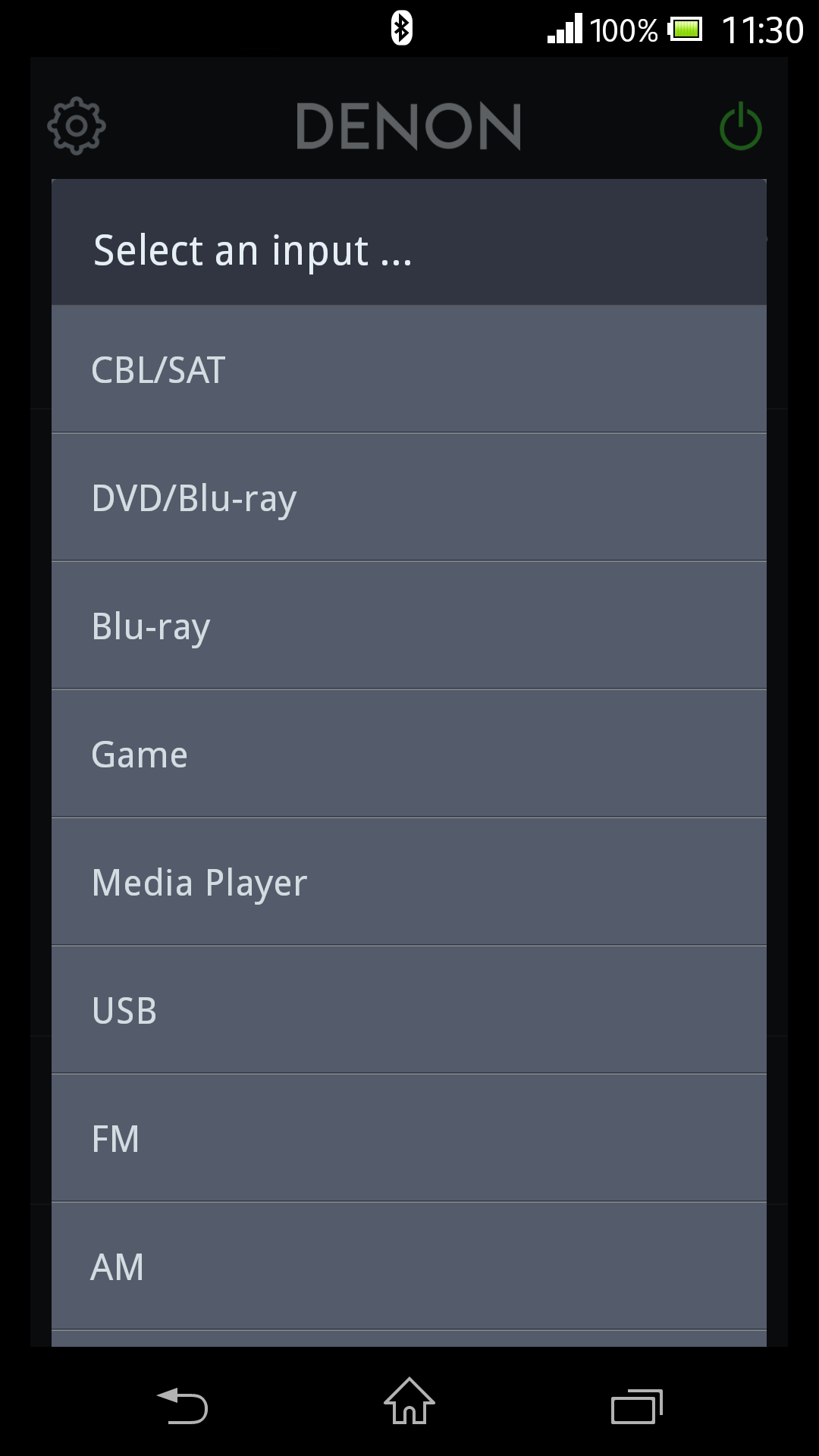
Task: Pick the Blu-ray input option
Action: [409, 626]
